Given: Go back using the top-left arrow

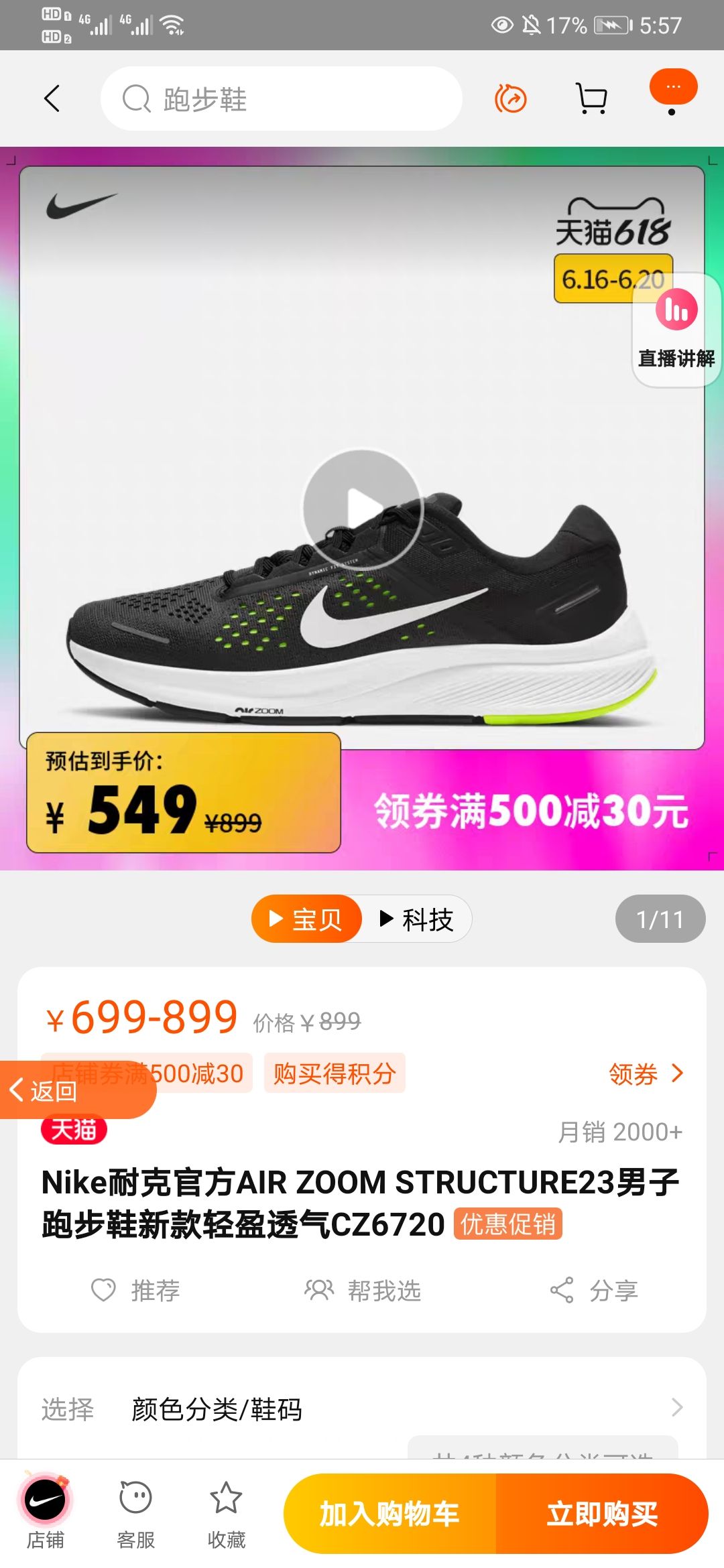Looking at the screenshot, I should click(x=52, y=99).
